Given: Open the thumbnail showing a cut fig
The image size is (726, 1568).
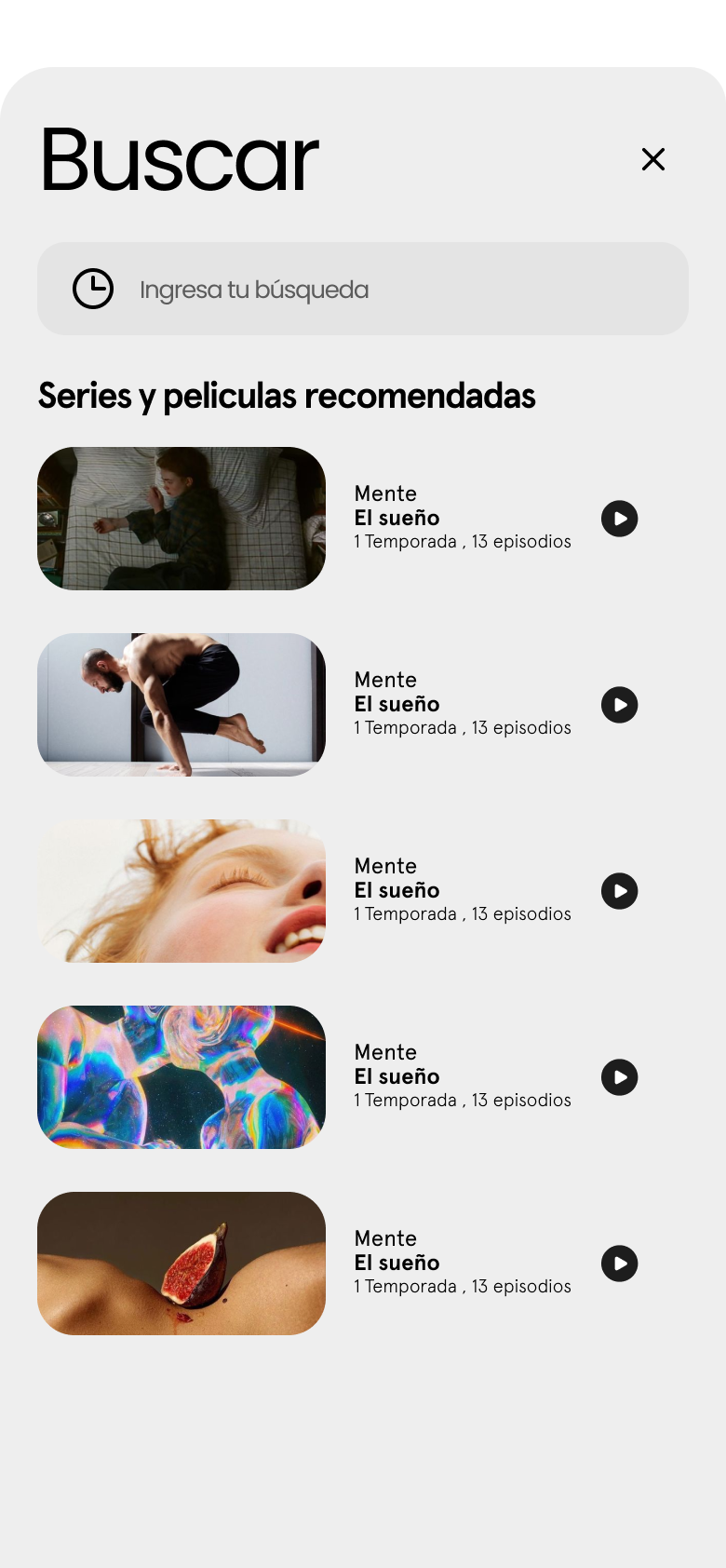Looking at the screenshot, I should click(x=181, y=1264).
